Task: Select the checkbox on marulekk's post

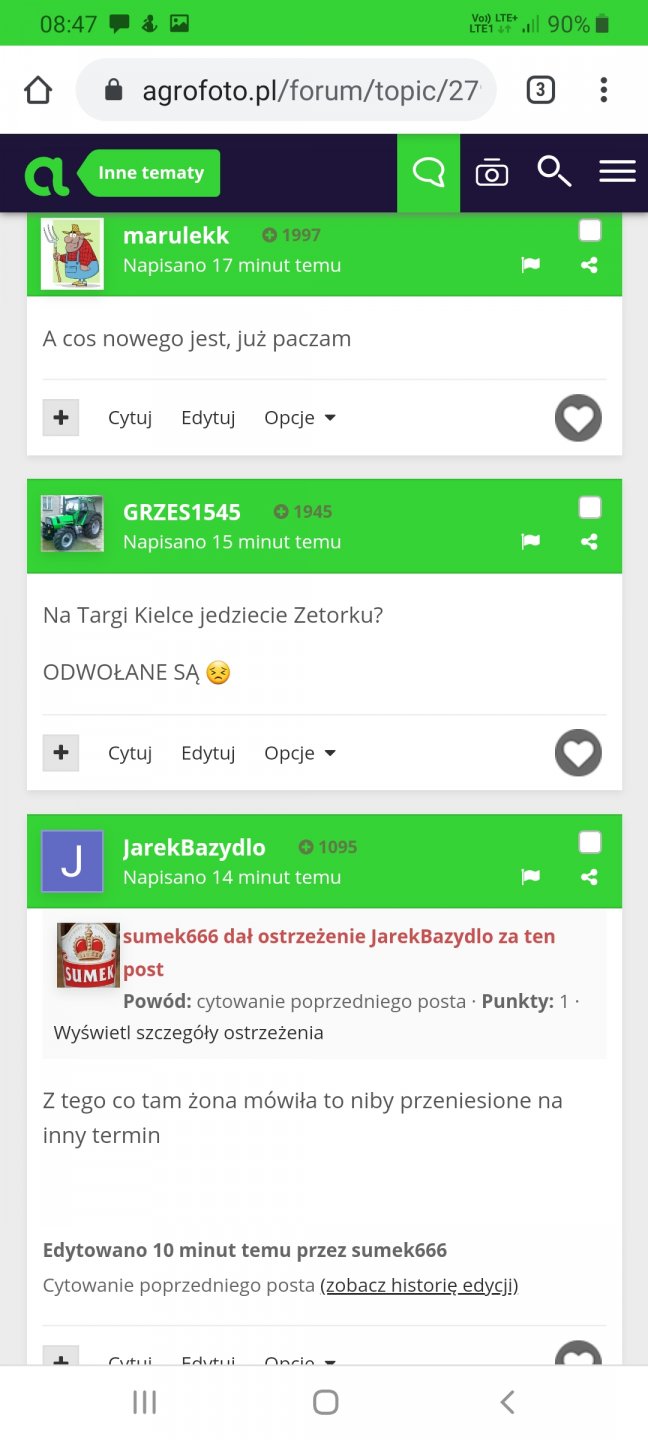Action: click(x=590, y=231)
